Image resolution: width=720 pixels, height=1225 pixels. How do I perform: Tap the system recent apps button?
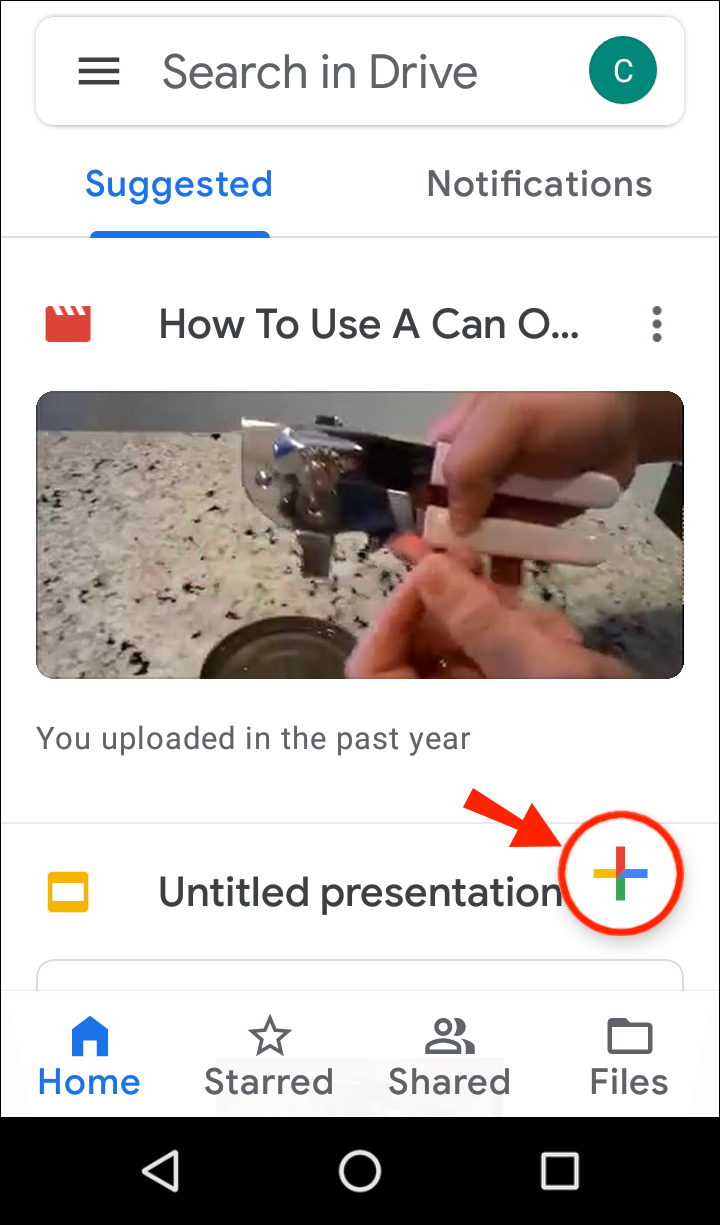[559, 1169]
